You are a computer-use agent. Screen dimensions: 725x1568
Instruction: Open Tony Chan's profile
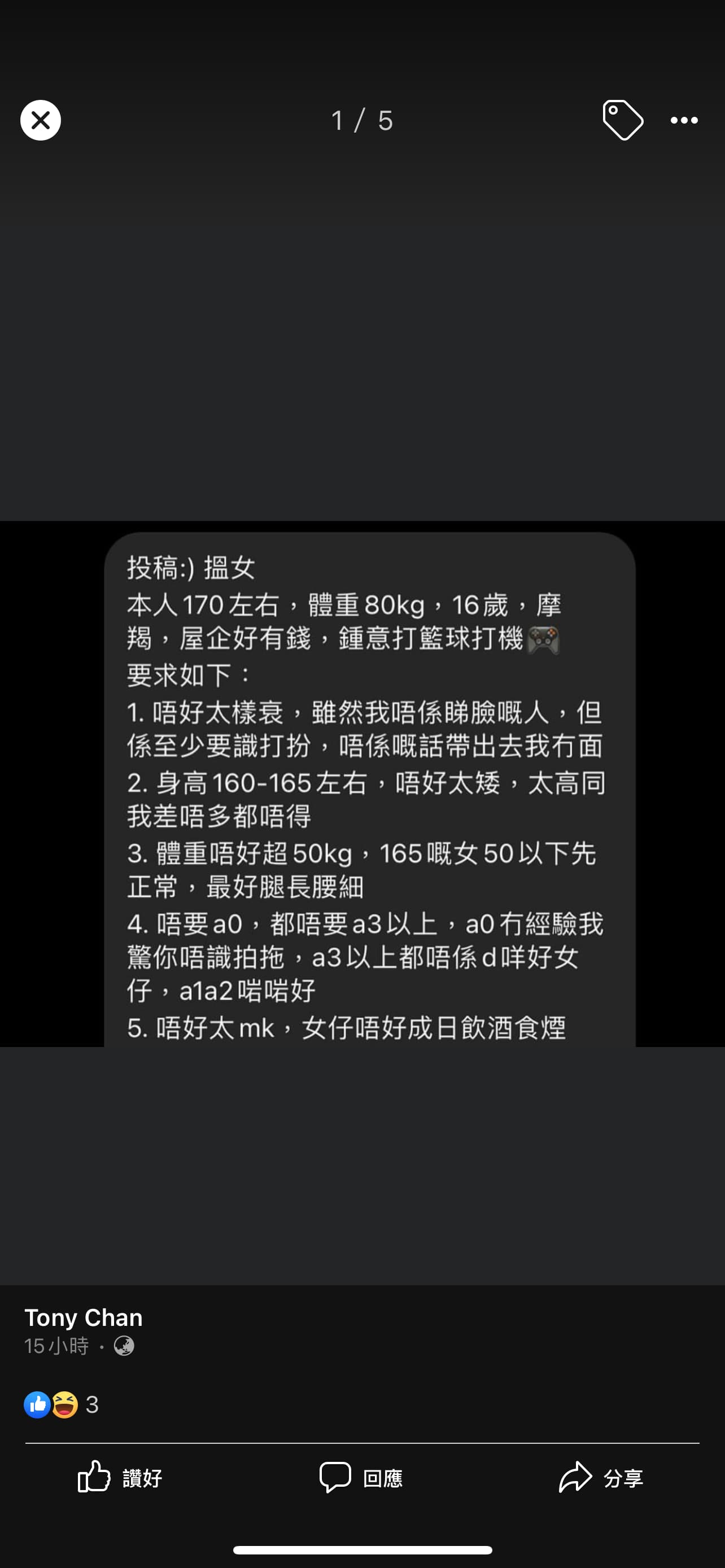[84, 1317]
